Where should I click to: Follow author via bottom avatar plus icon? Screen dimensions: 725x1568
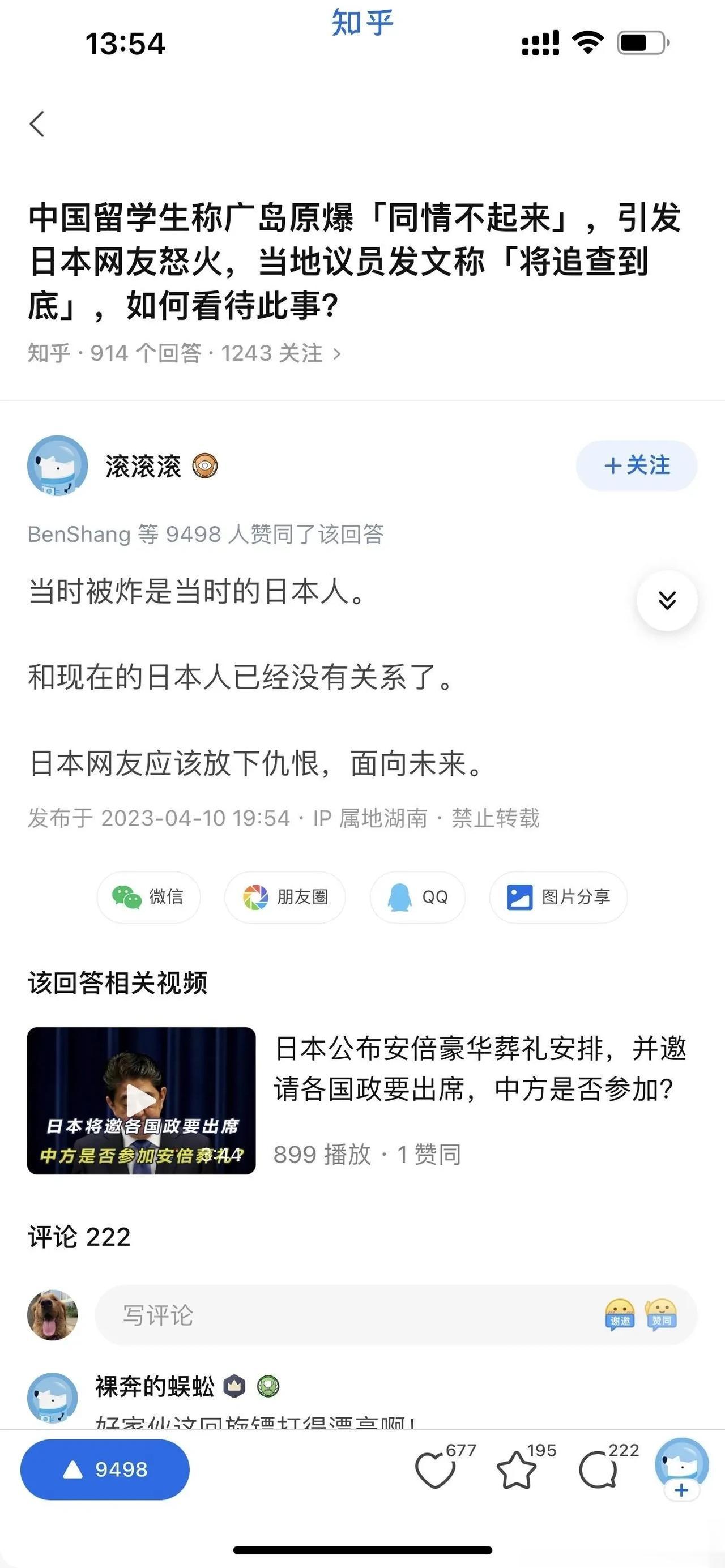point(681,1490)
